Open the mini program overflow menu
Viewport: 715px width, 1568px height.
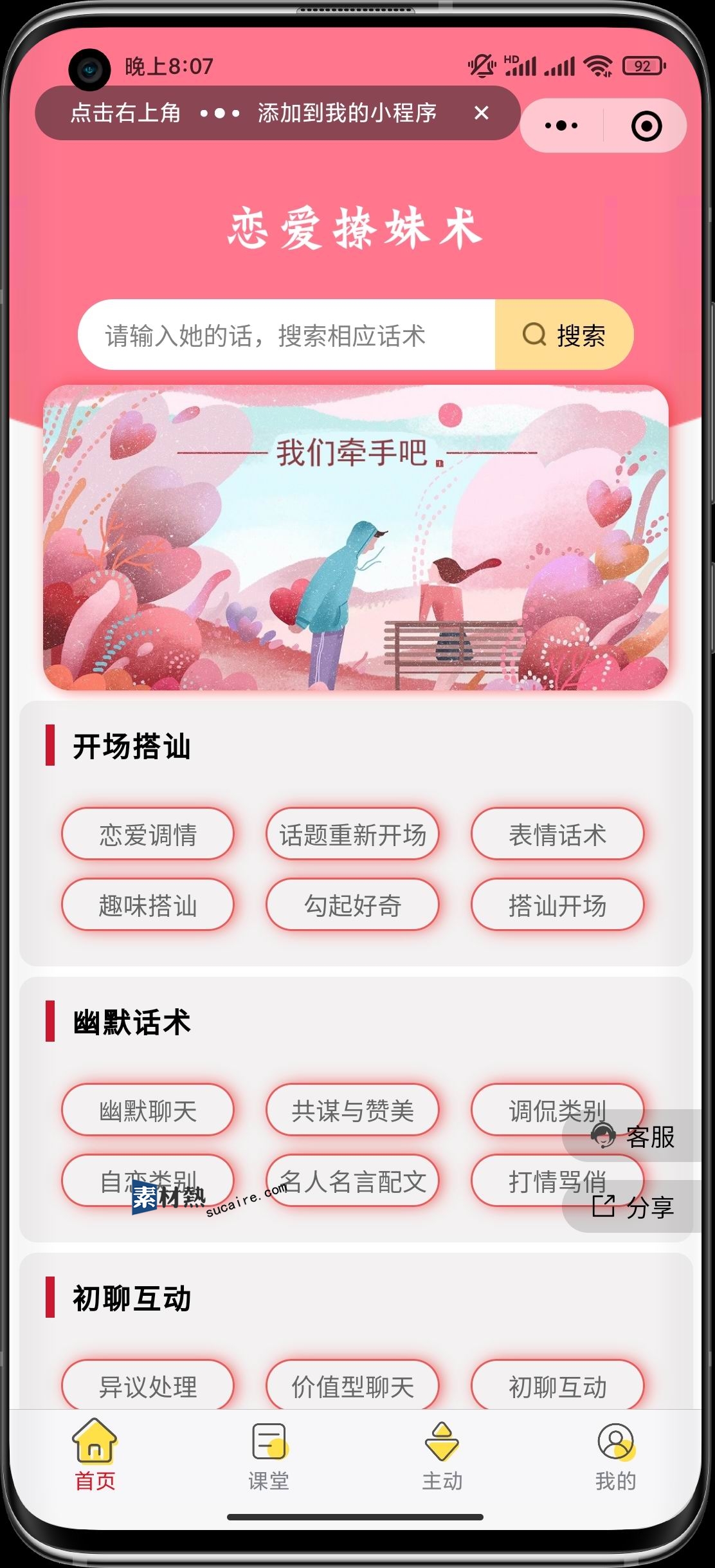click(561, 125)
